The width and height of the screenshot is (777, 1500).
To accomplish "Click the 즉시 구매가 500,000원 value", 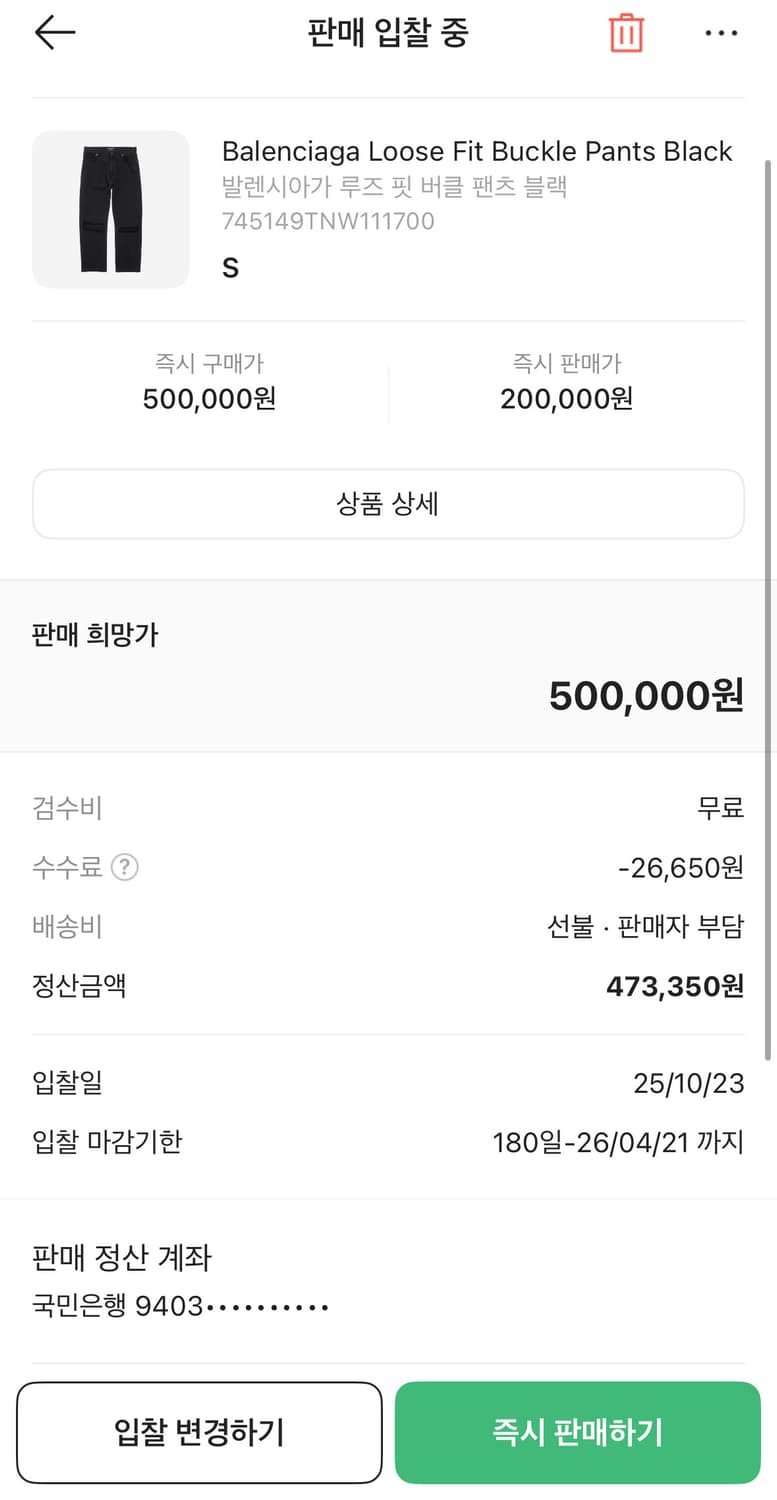I will click(207, 399).
